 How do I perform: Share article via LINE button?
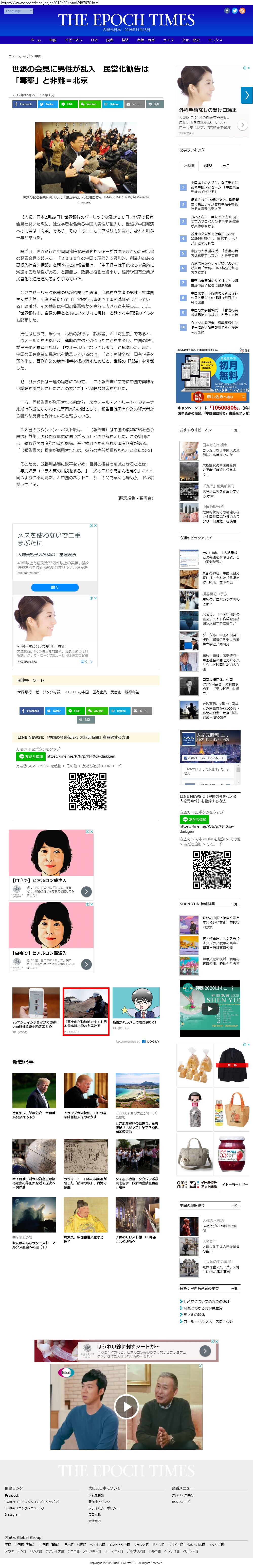[x=67, y=104]
